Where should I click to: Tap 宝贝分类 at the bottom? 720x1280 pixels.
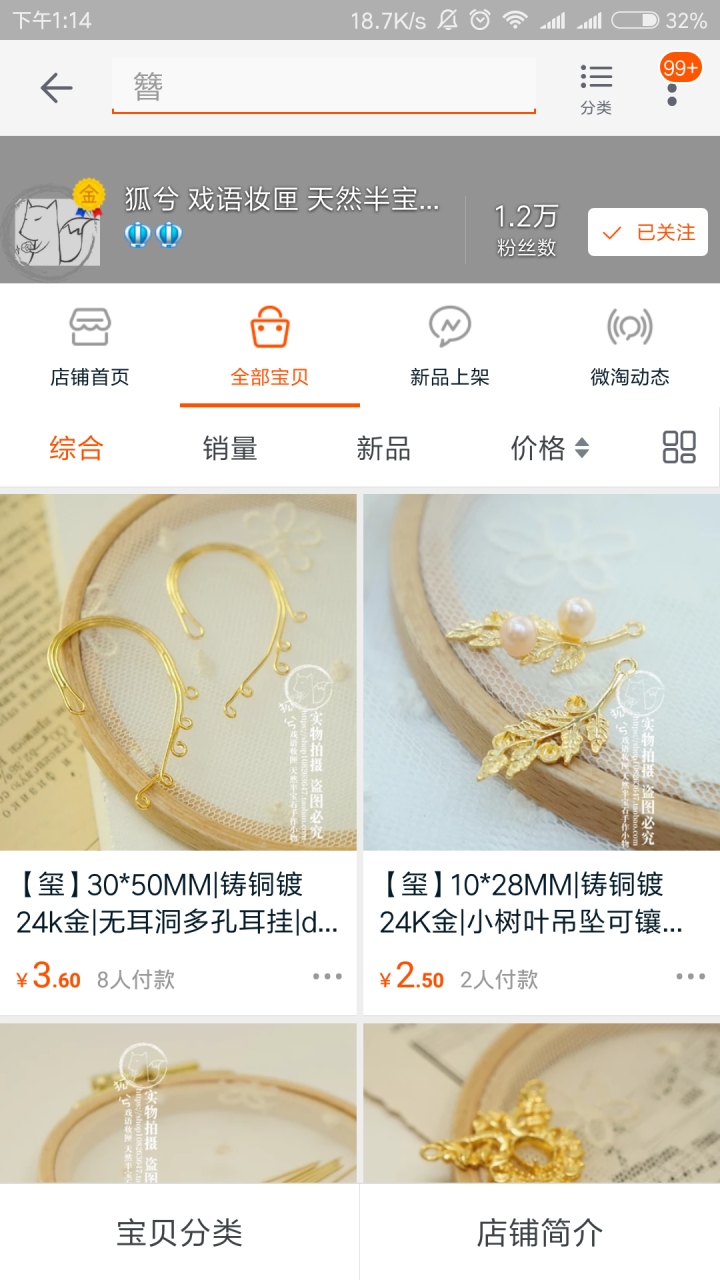click(180, 1233)
